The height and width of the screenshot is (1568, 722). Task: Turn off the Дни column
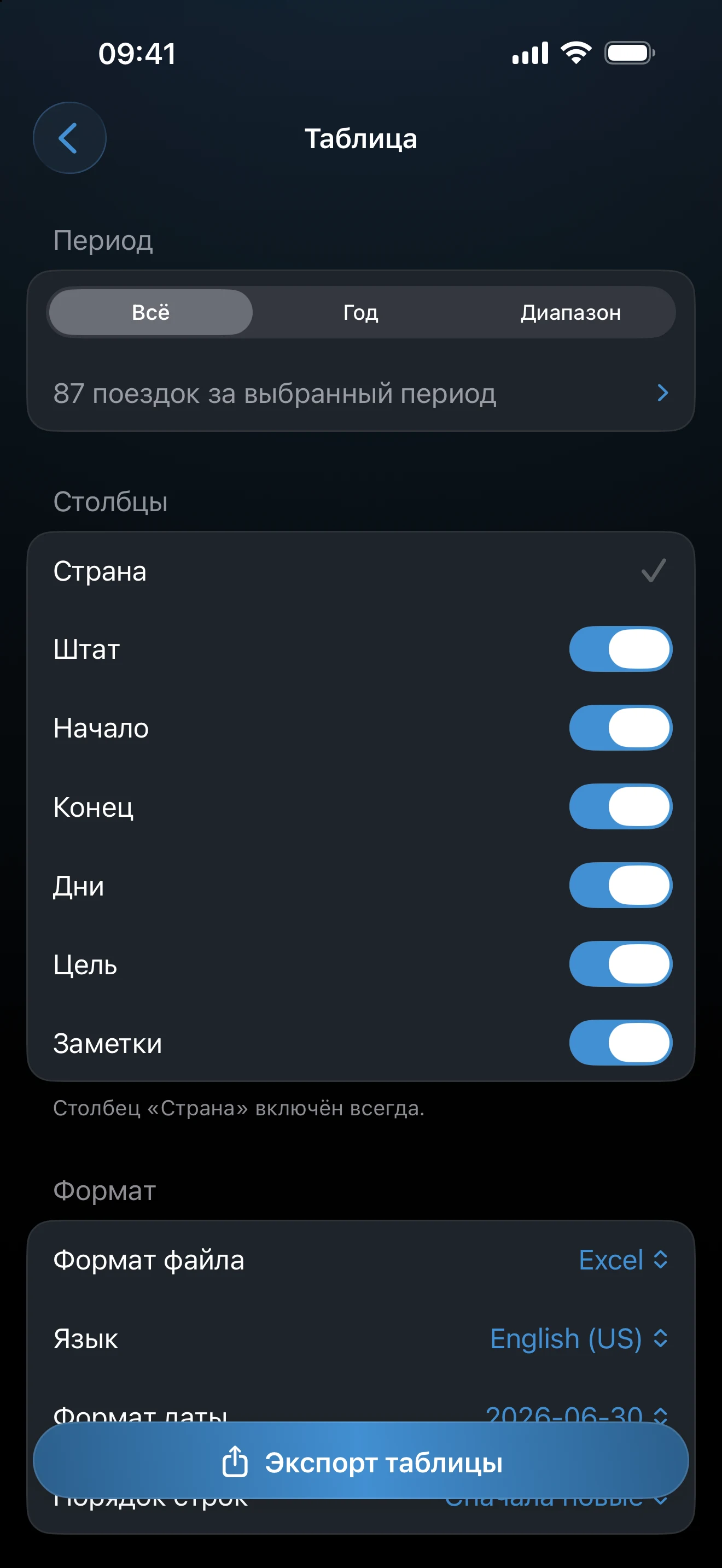(x=620, y=885)
